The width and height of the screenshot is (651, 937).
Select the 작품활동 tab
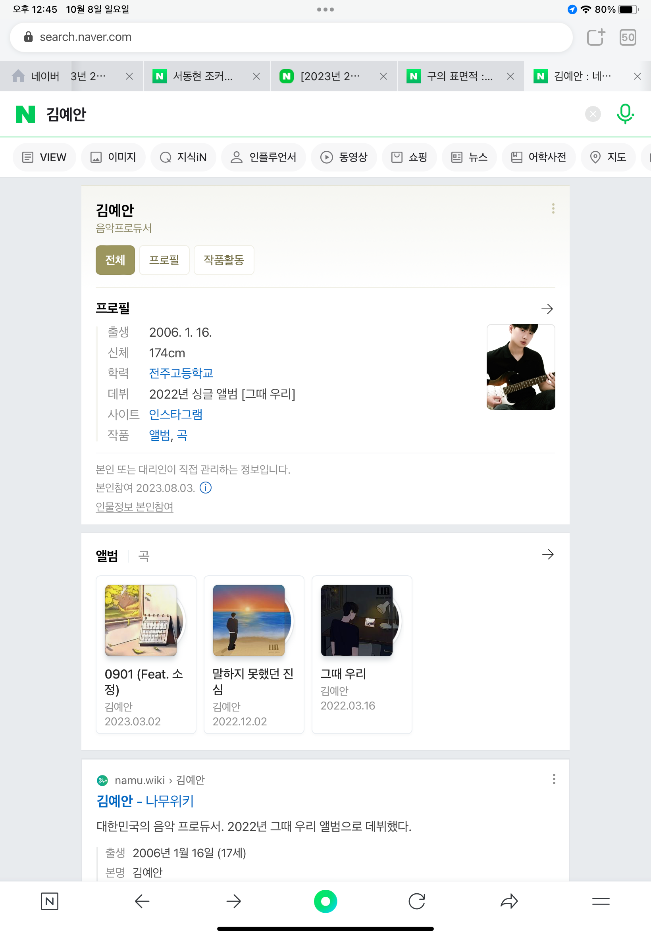(224, 260)
